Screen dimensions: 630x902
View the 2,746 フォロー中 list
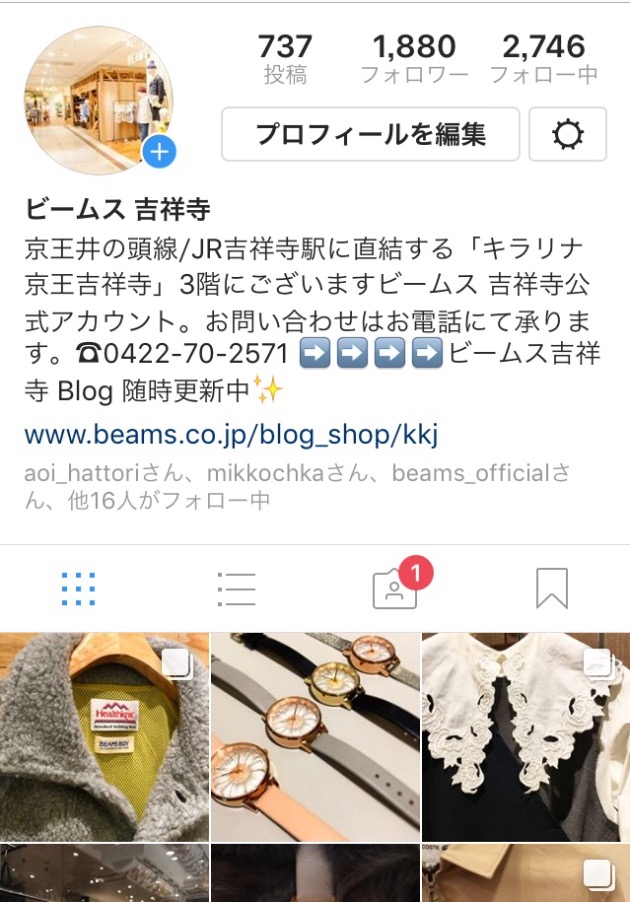point(544,59)
